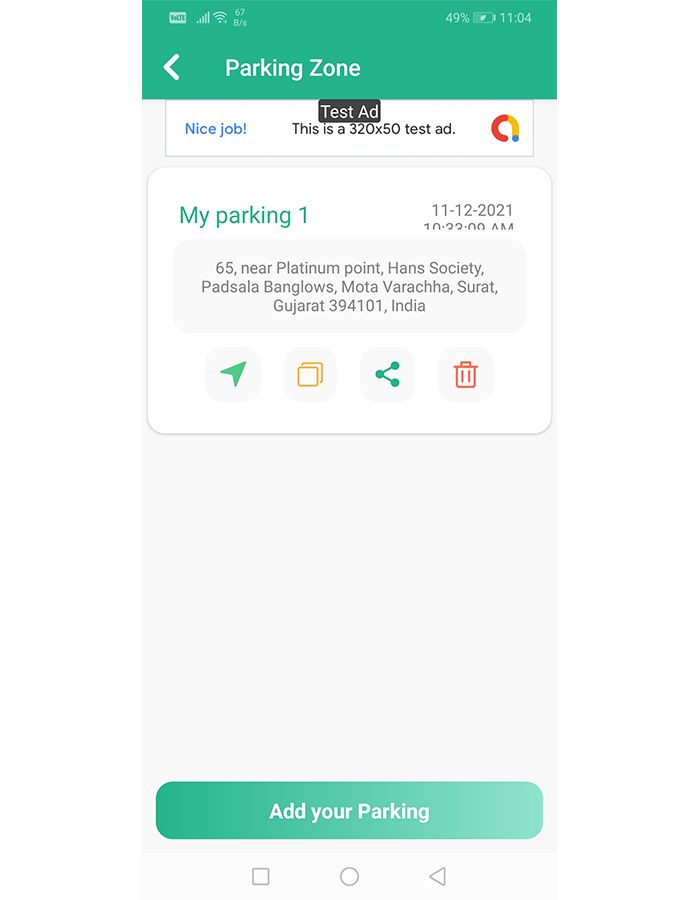
Task: Copy the My parking 1 address
Action: coord(310,375)
